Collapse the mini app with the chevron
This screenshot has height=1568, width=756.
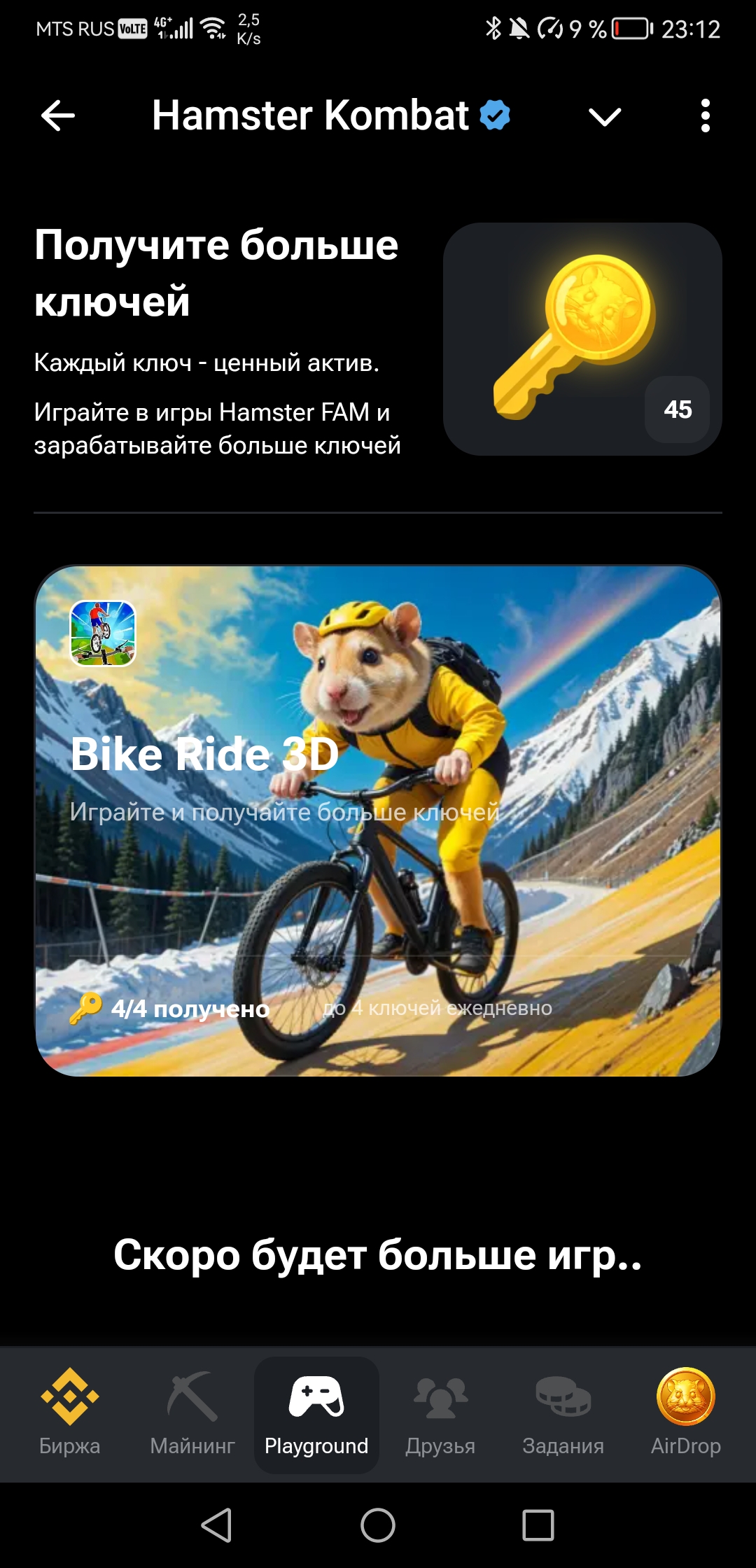pos(605,116)
